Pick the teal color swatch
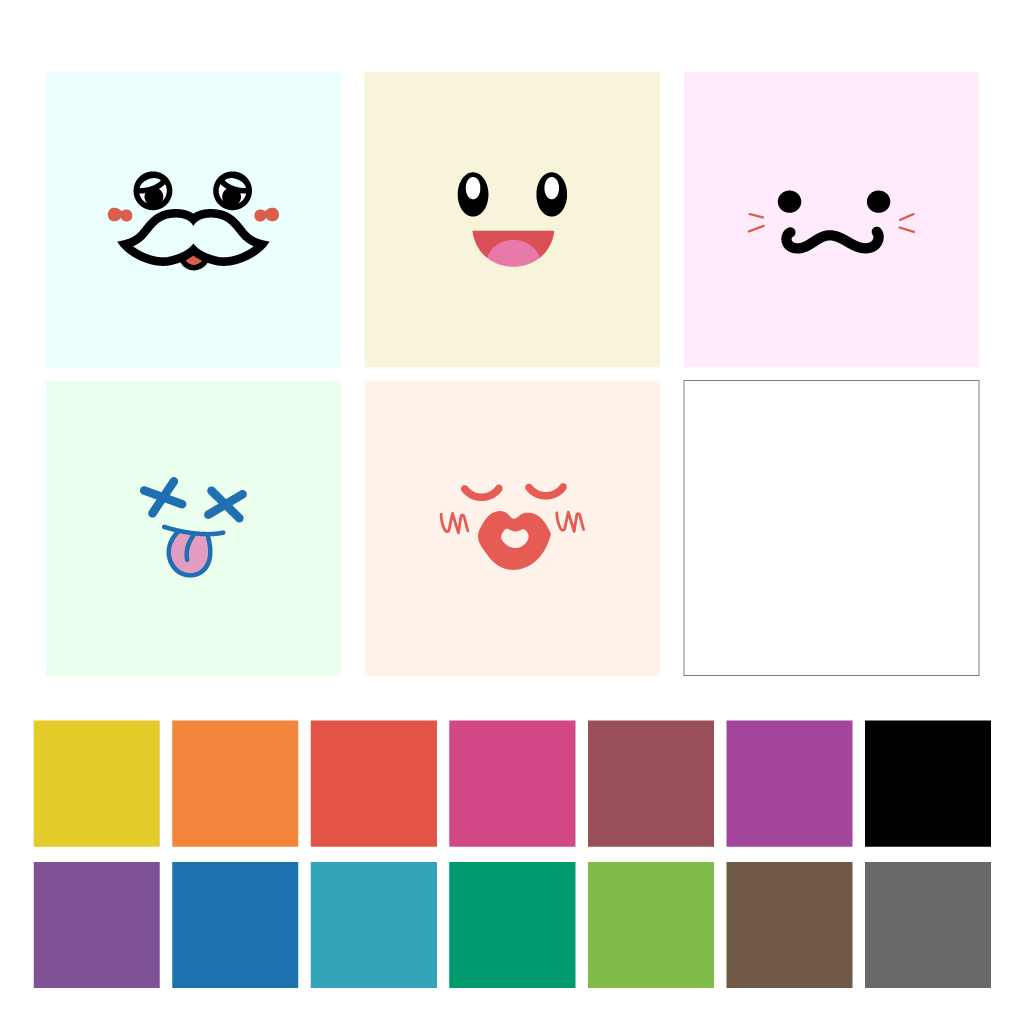 pos(374,925)
